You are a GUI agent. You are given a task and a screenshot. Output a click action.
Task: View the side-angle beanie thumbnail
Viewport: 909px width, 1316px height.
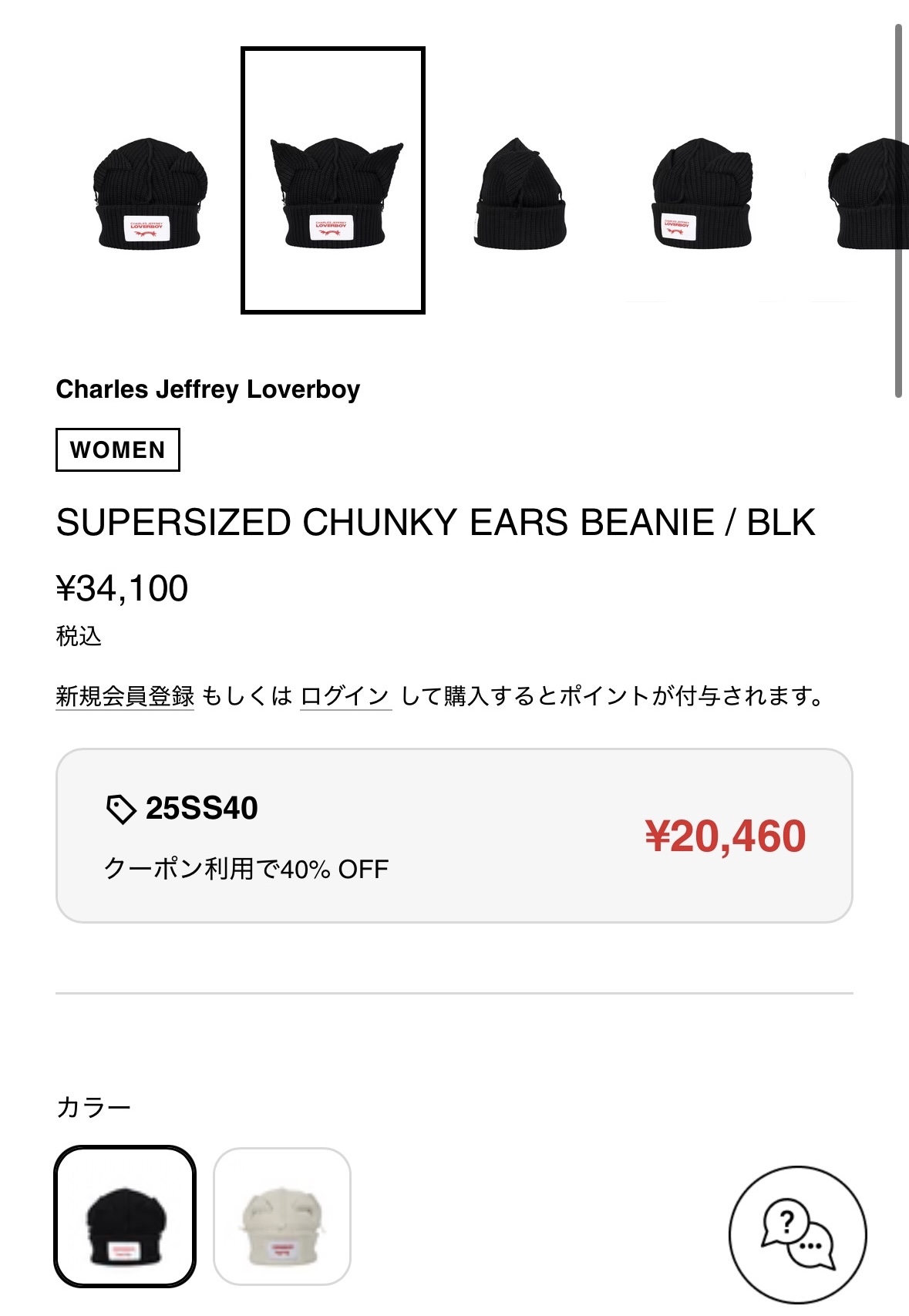pyautogui.click(x=519, y=194)
